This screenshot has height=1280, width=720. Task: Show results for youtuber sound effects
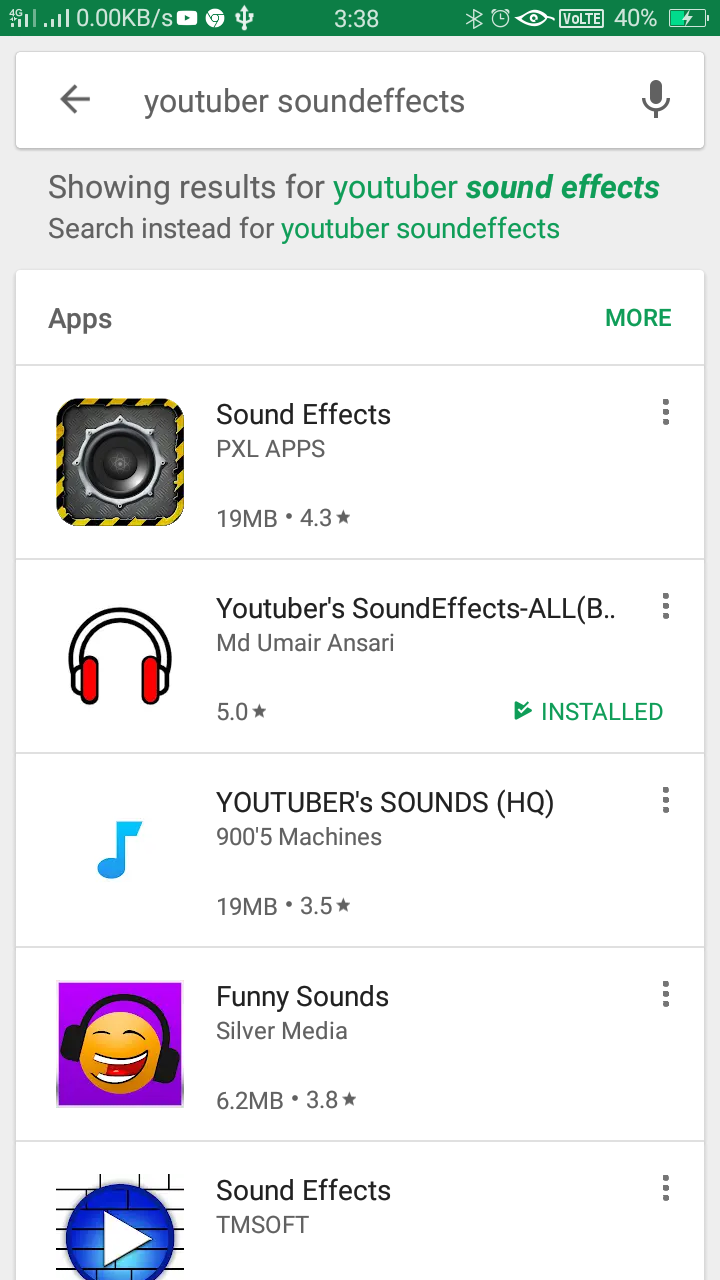[x=496, y=187]
